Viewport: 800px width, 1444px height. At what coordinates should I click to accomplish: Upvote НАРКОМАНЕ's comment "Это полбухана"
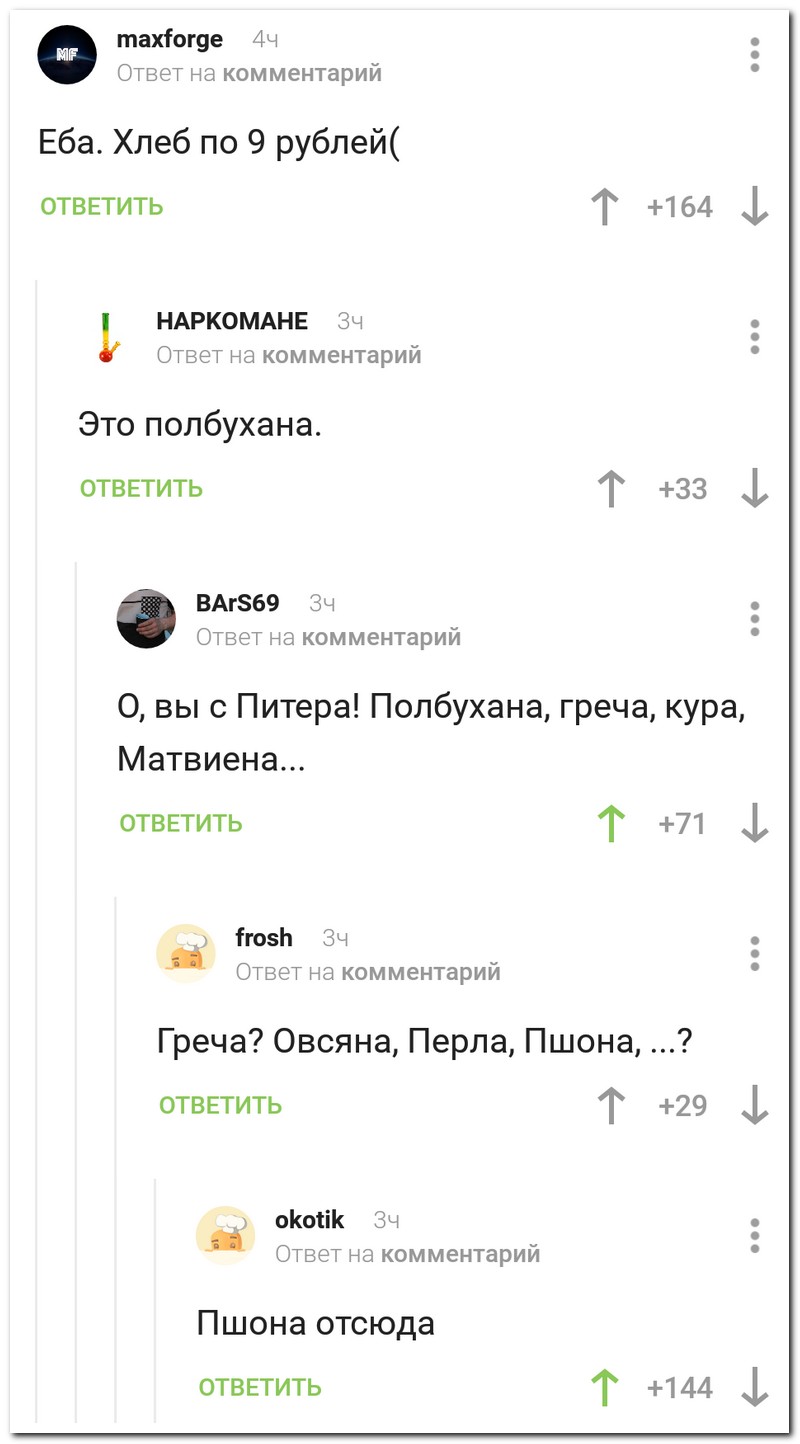610,489
